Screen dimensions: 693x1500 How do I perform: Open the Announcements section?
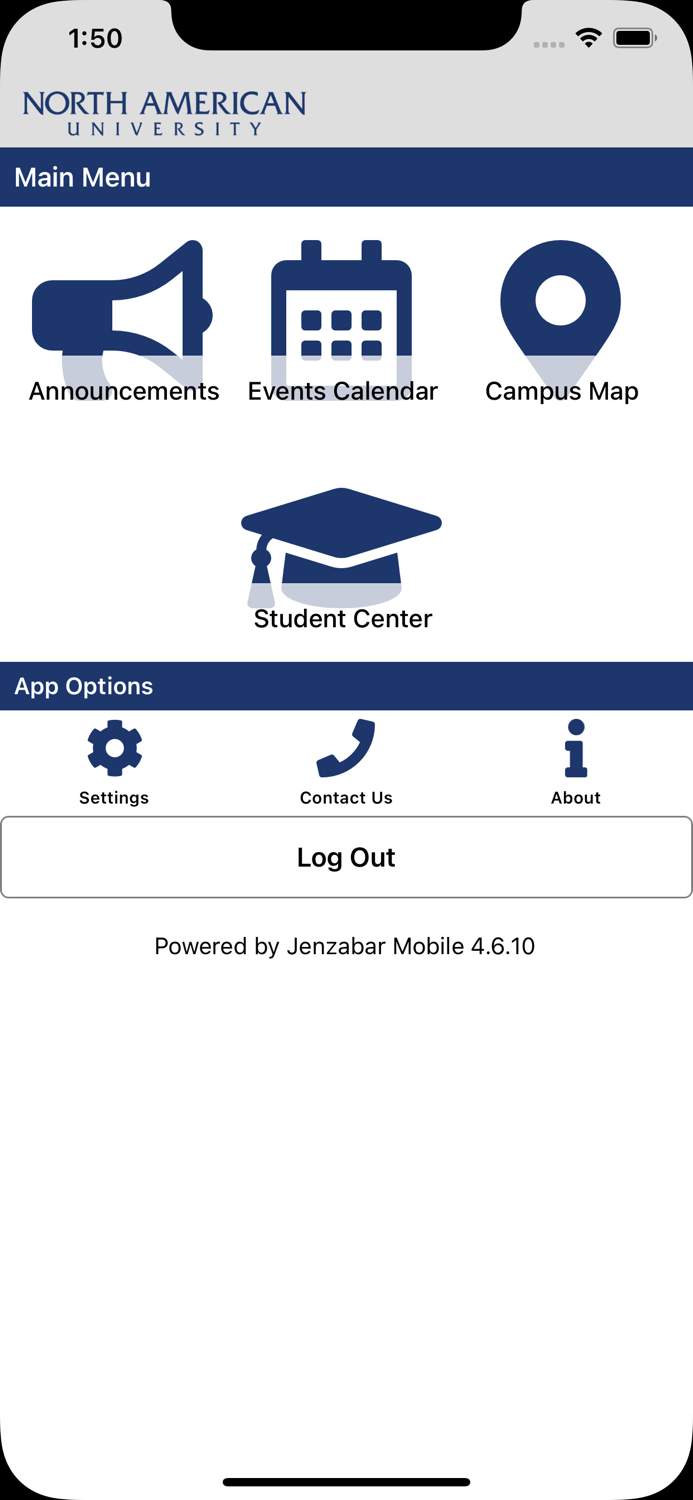[123, 322]
